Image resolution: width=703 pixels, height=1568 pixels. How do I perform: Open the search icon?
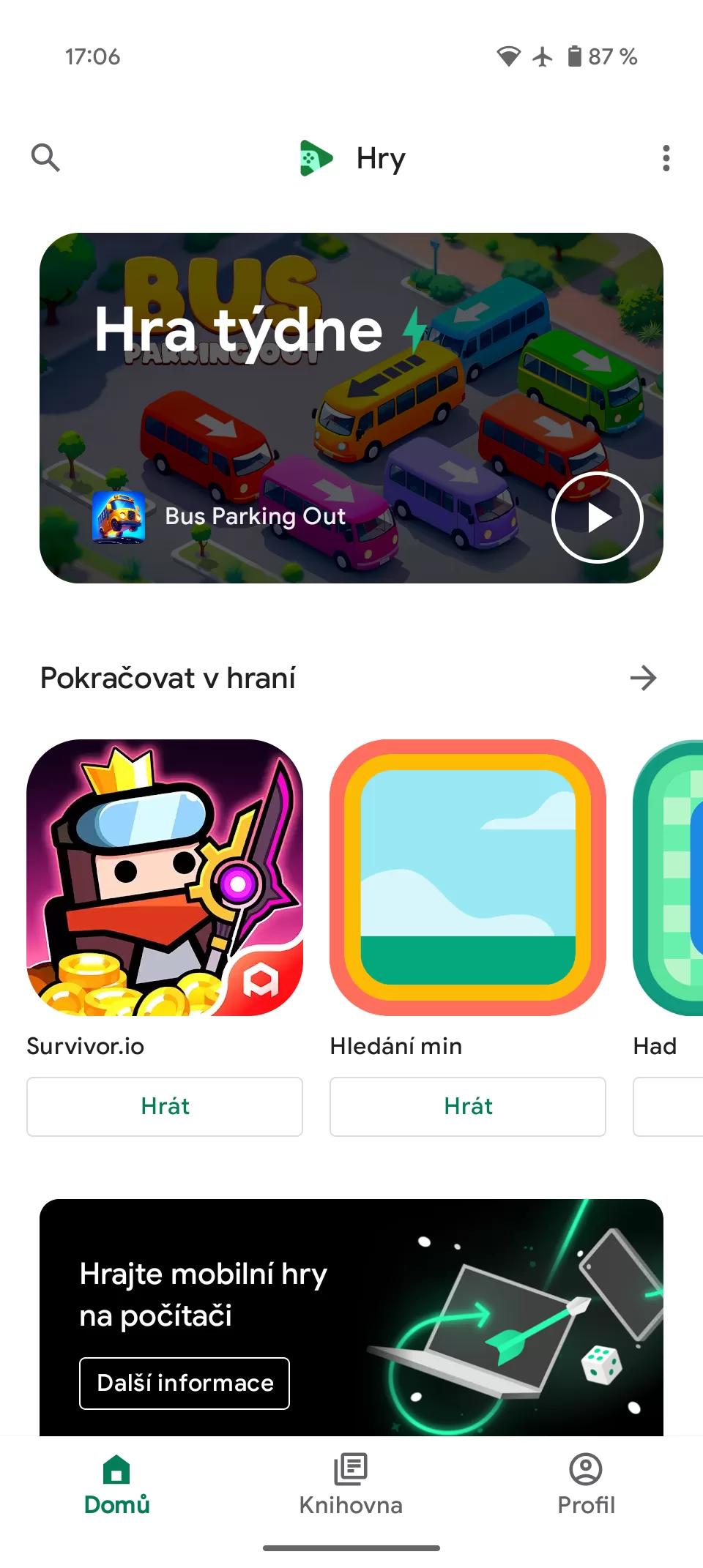pos(45,157)
